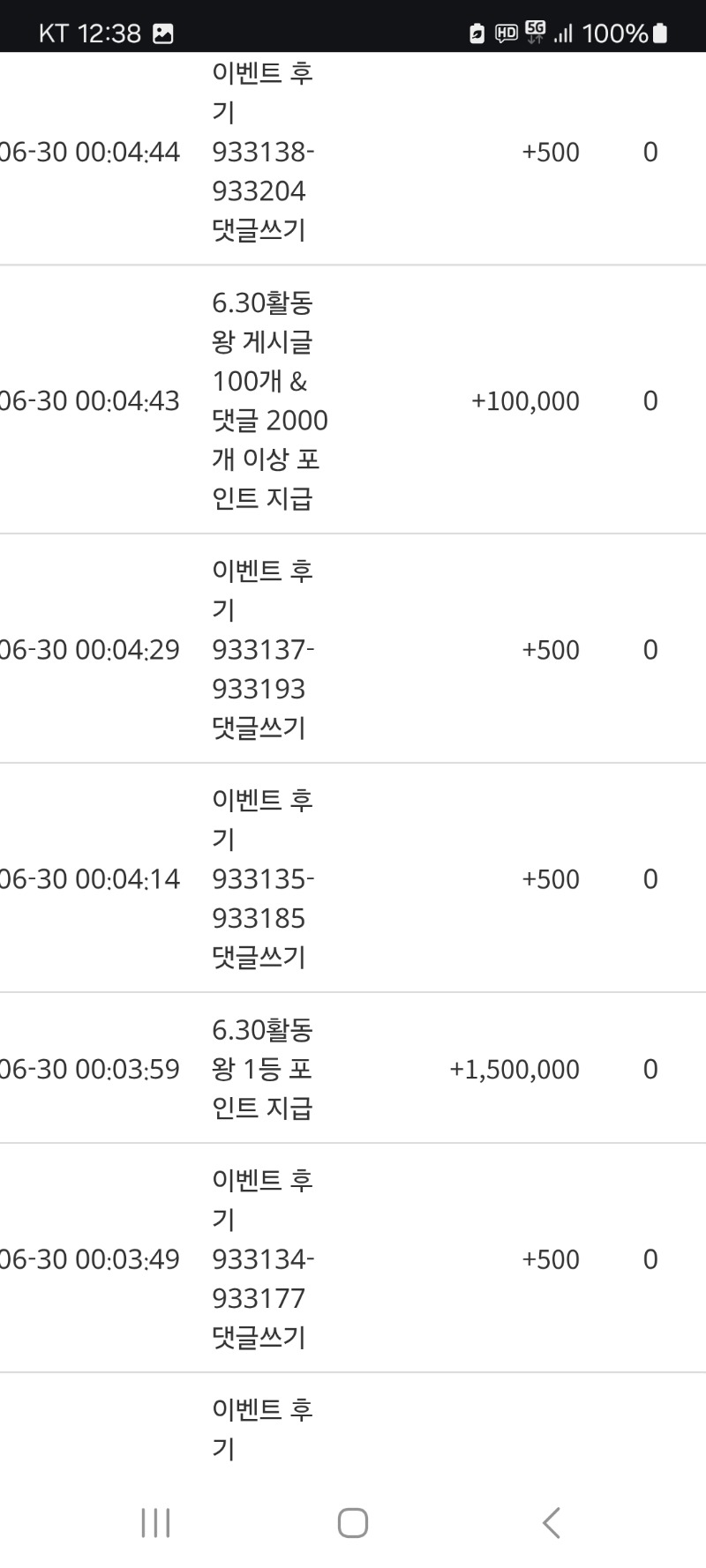Tap the system home button

(x=353, y=1523)
